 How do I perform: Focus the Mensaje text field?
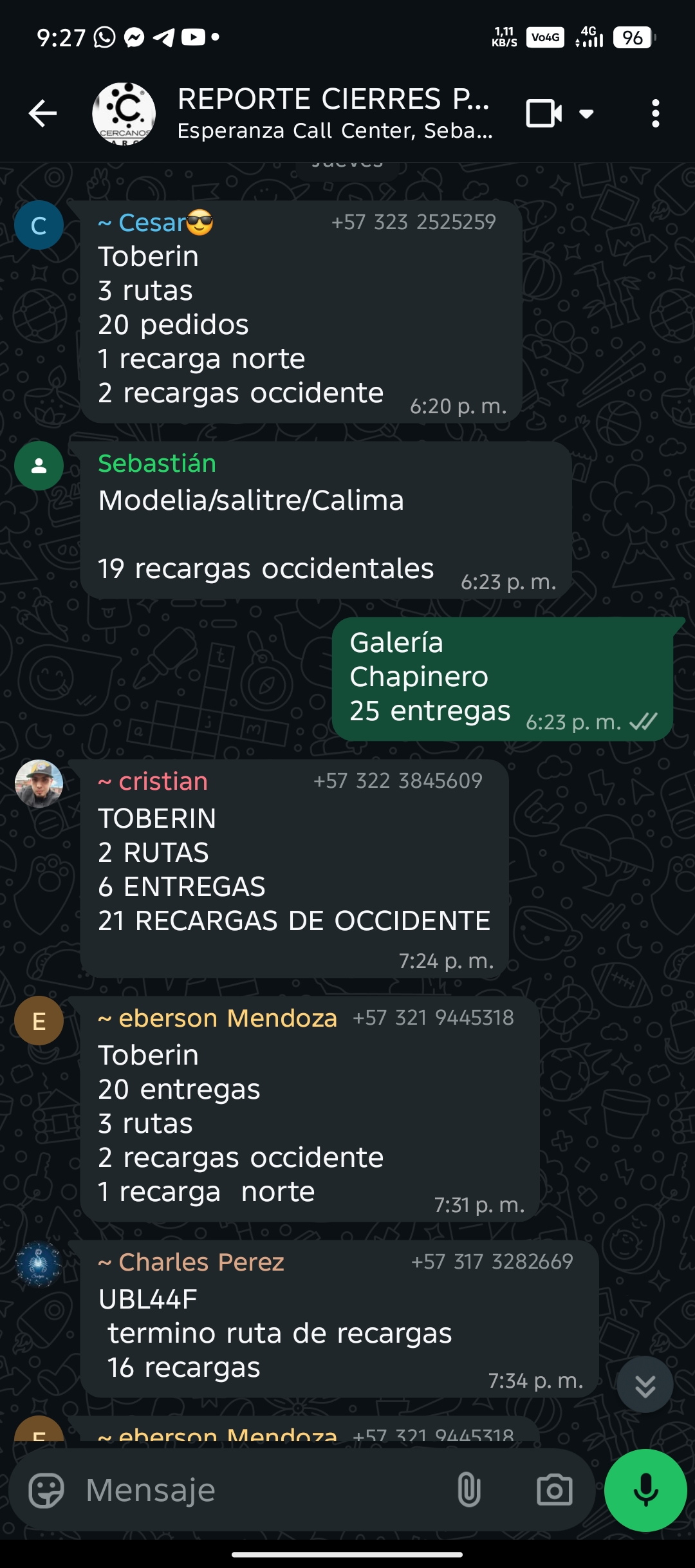257,1490
